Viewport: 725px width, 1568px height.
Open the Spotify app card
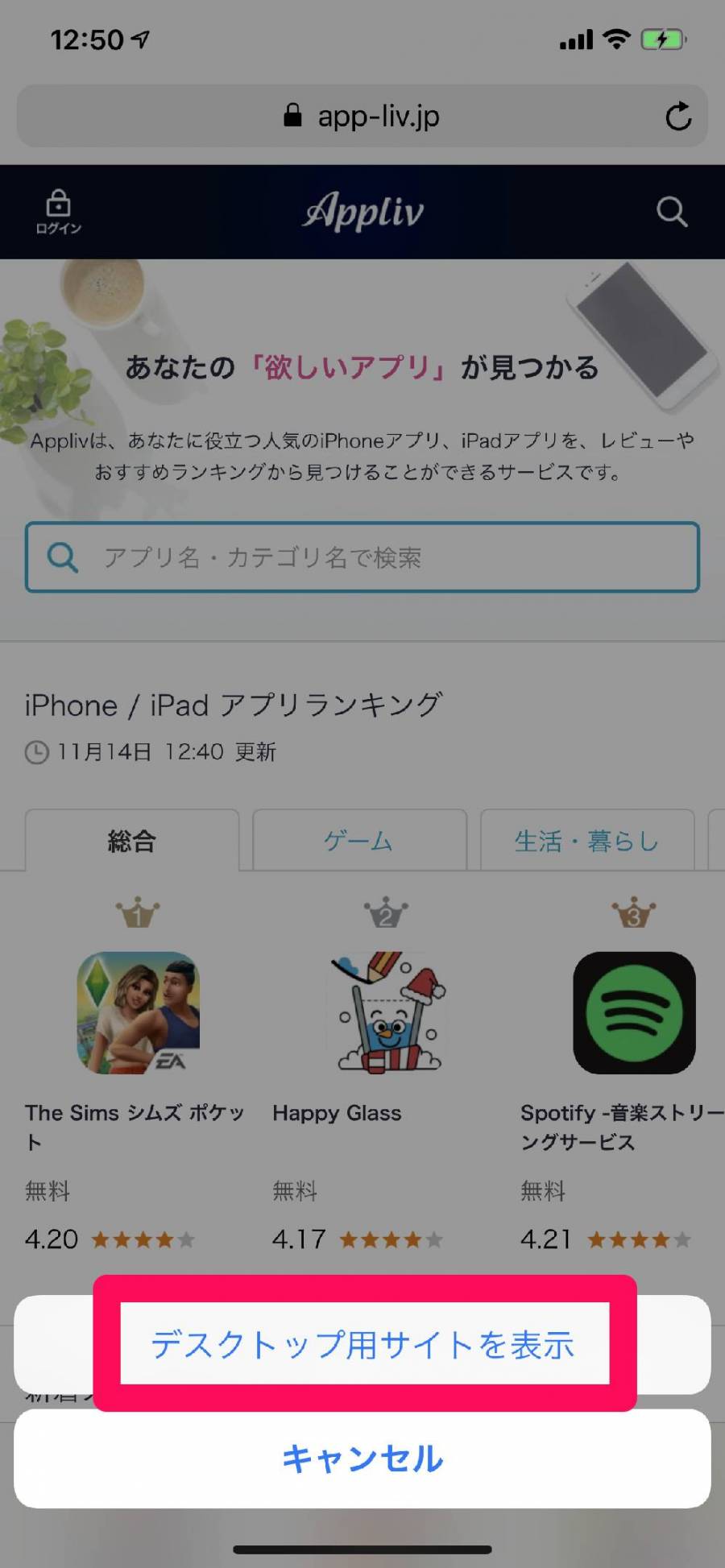coord(634,1013)
